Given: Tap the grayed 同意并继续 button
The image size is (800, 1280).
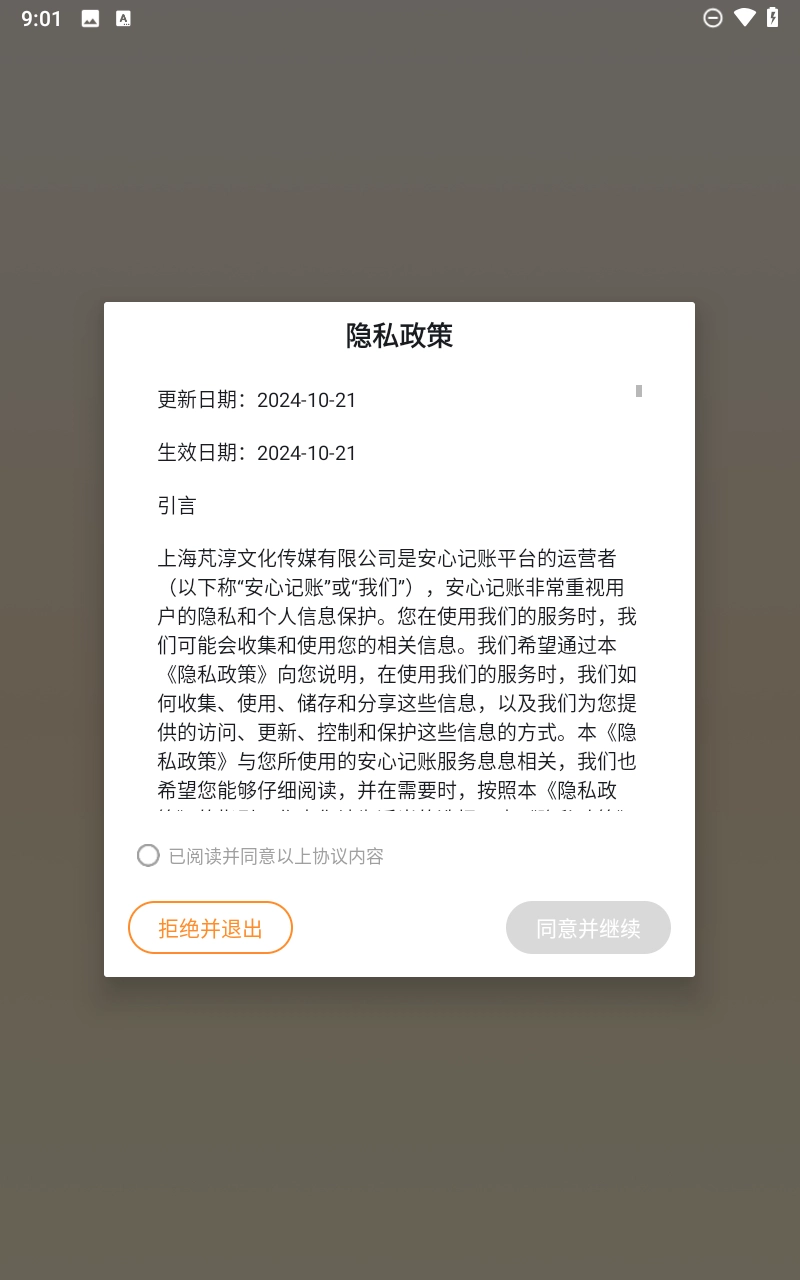Looking at the screenshot, I should [588, 928].
